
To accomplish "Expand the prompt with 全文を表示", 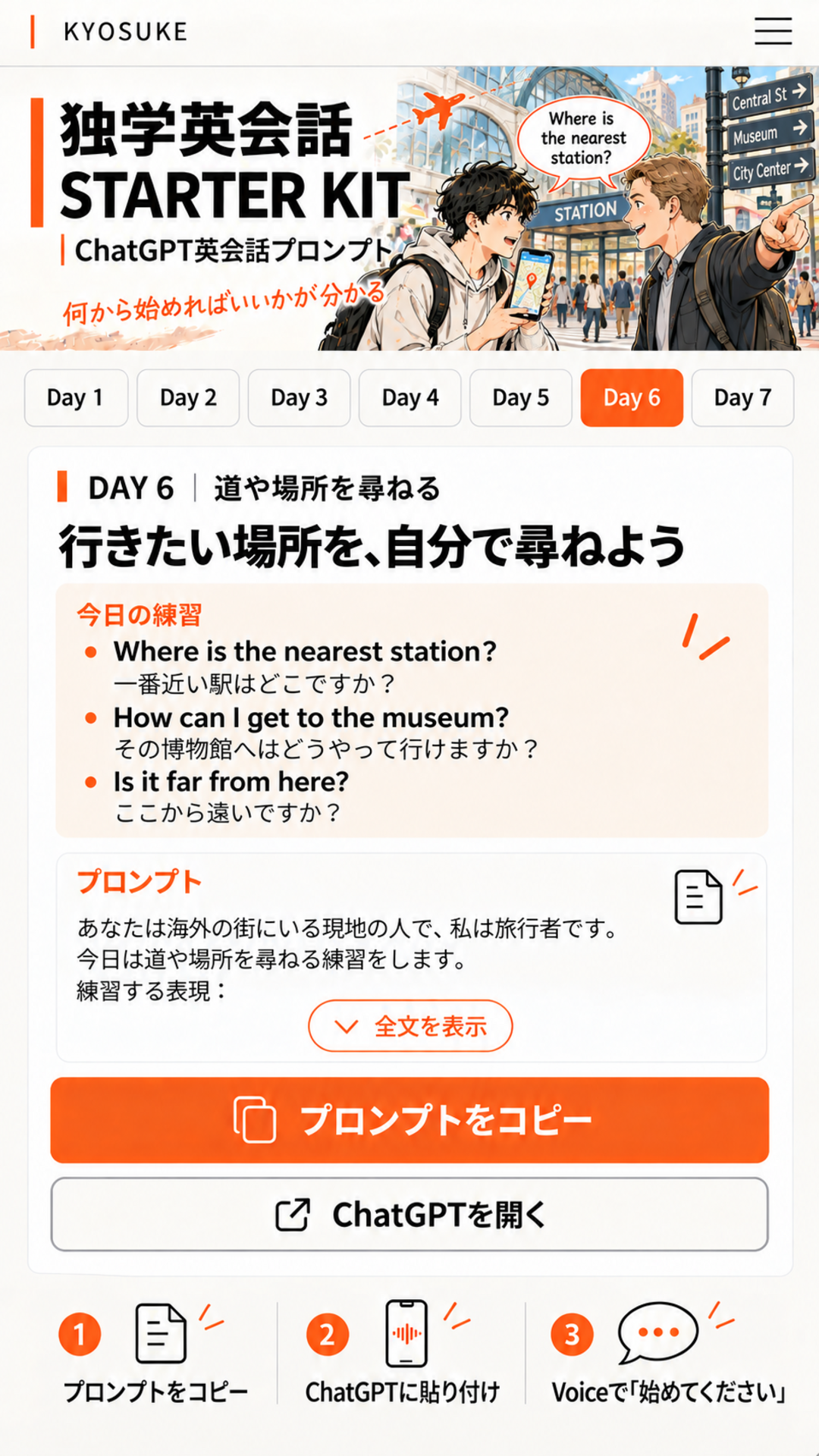I will [x=410, y=1026].
